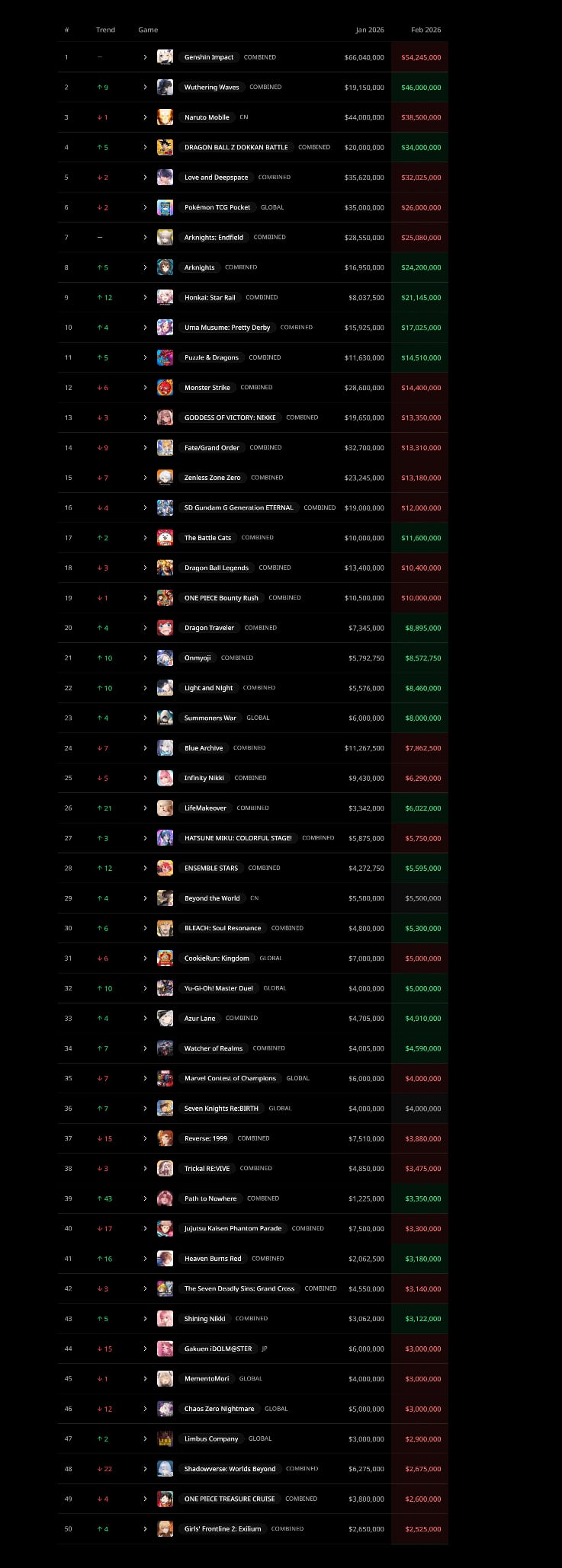Expand the Path to Nowhere row

[x=145, y=1198]
